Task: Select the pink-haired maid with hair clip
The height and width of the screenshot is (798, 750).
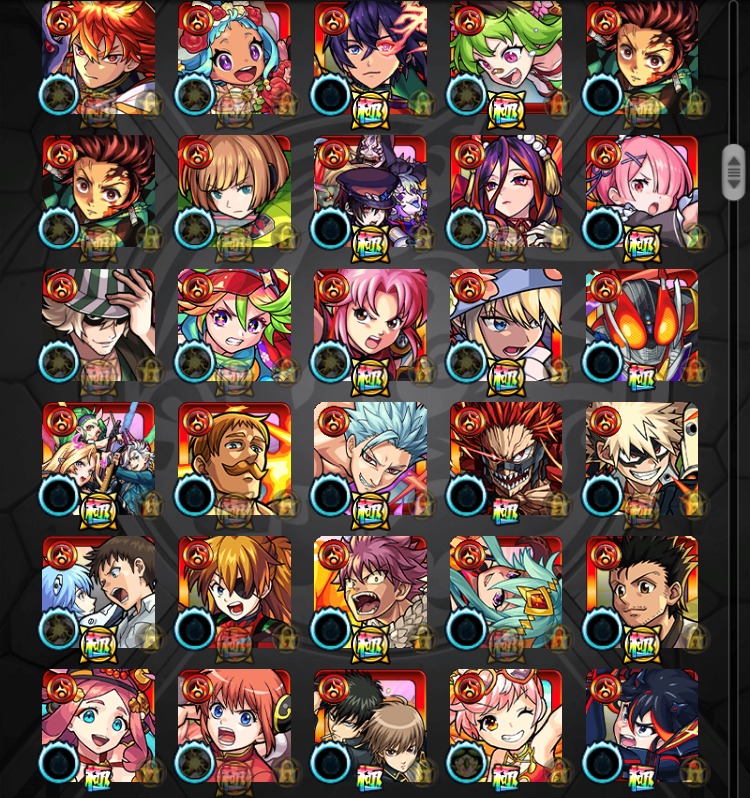Action: pyautogui.click(x=642, y=192)
